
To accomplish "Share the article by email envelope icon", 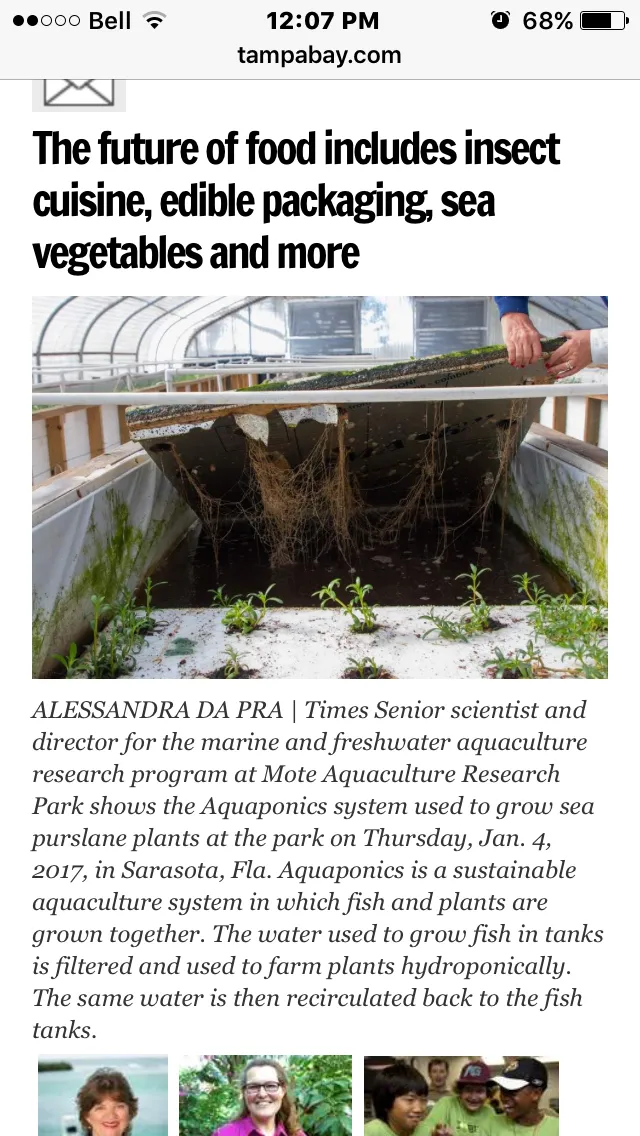I will click(x=79, y=94).
